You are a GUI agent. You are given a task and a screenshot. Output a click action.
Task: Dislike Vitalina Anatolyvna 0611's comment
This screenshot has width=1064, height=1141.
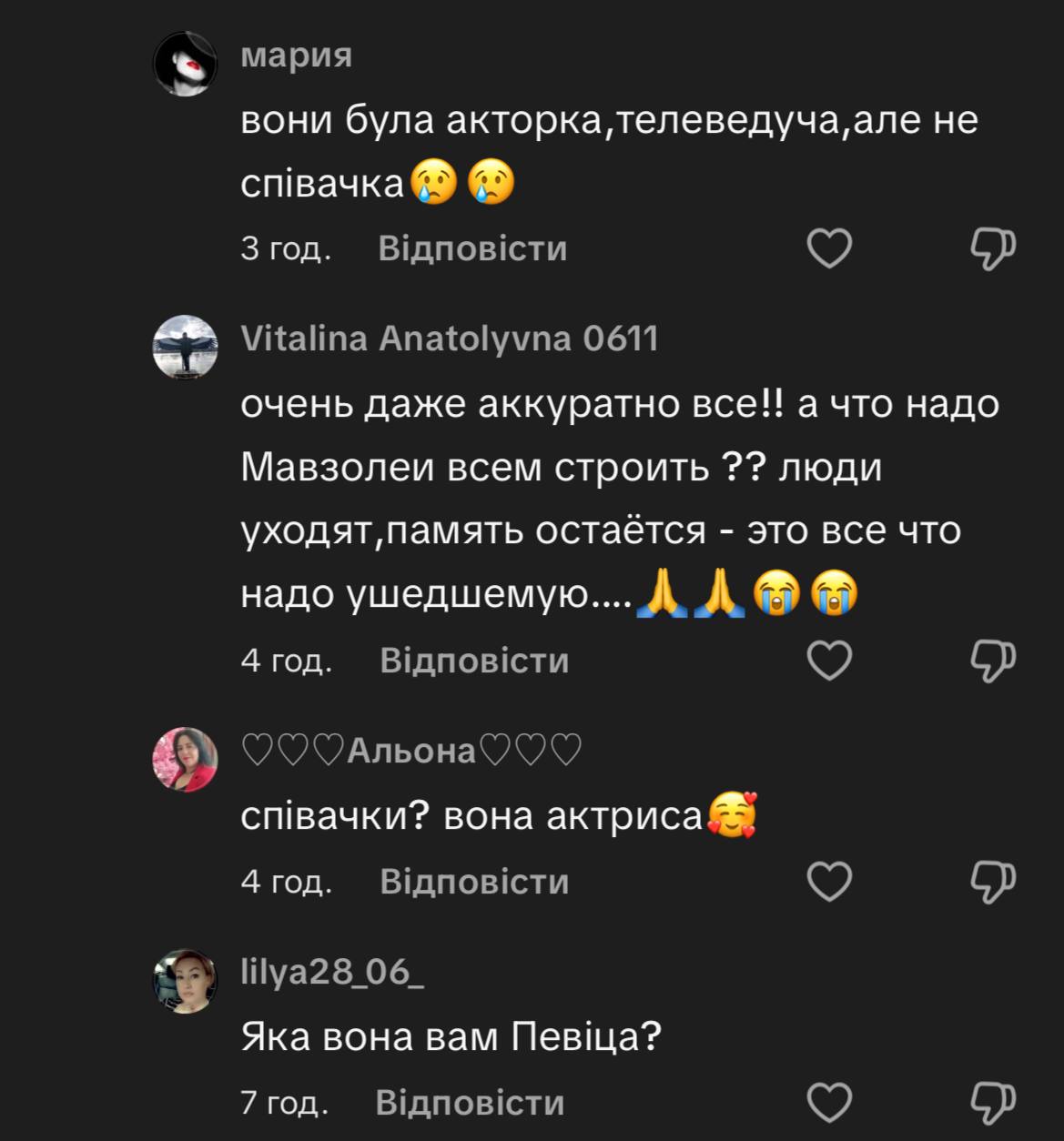(993, 660)
